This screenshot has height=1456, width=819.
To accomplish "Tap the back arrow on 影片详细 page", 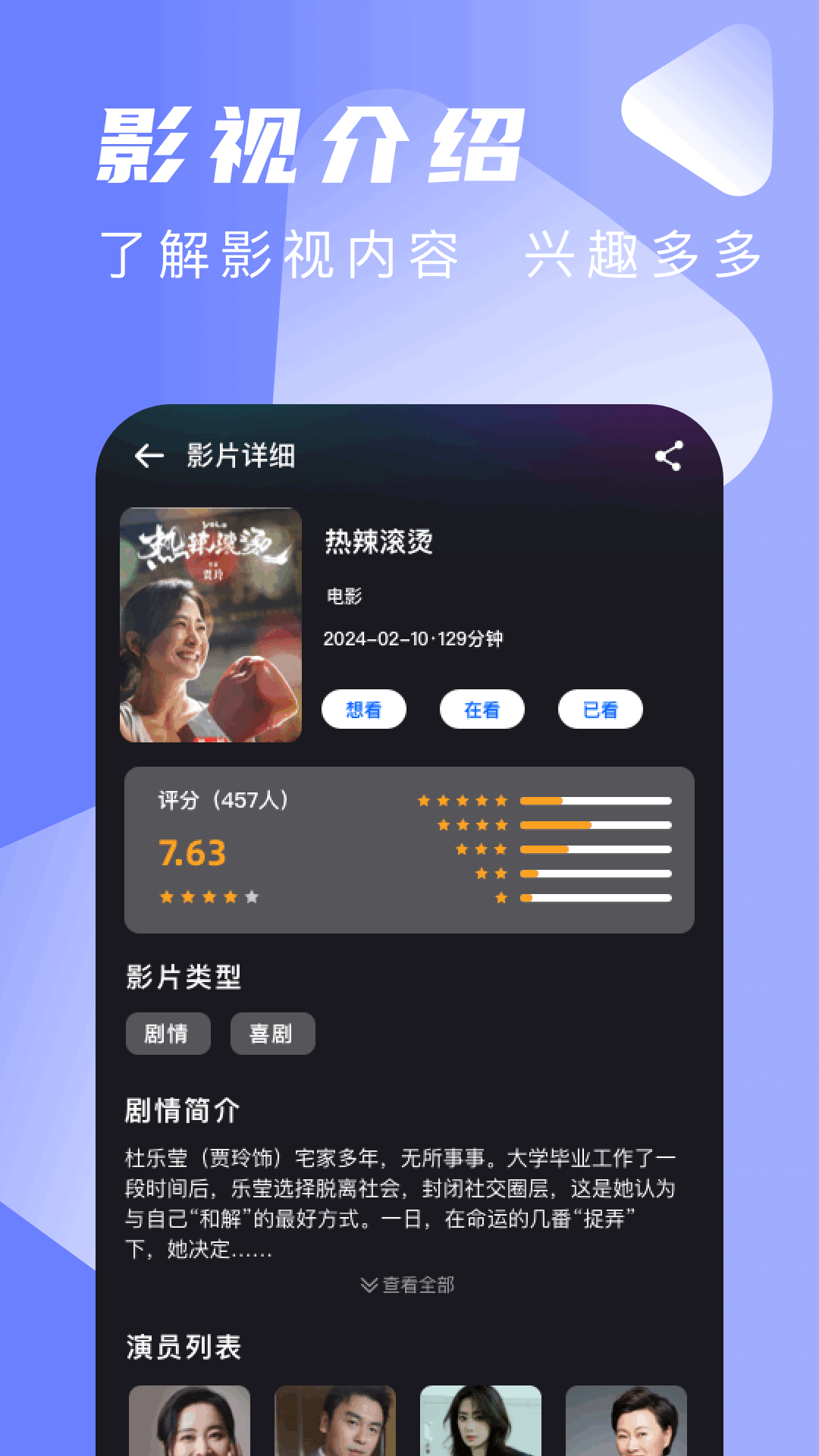I will pos(149,456).
